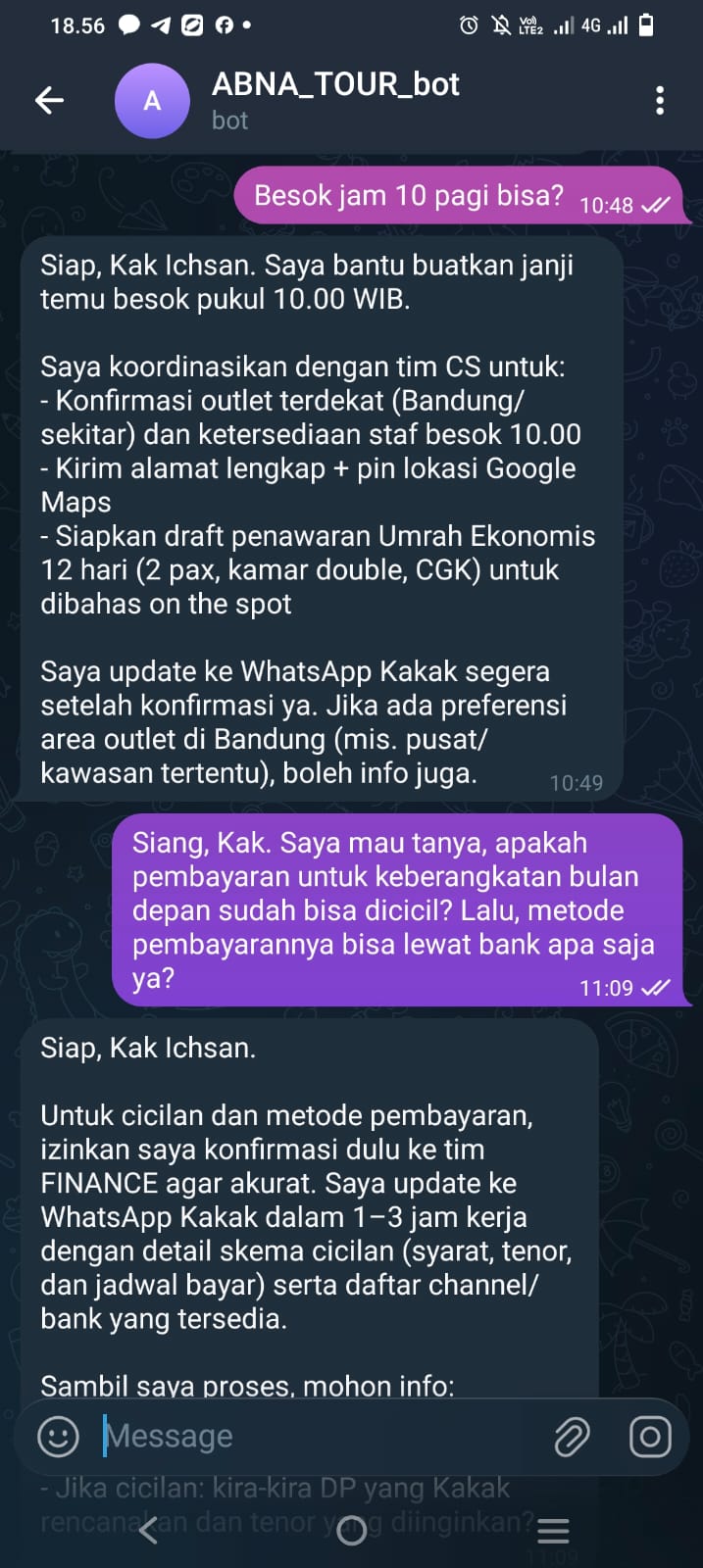703x1568 pixels.
Task: Open recent apps from the navigation bar
Action: 553,1531
